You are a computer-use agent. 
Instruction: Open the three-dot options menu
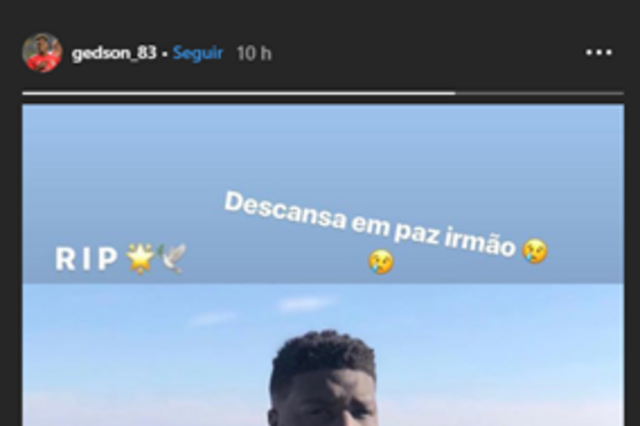click(x=598, y=53)
